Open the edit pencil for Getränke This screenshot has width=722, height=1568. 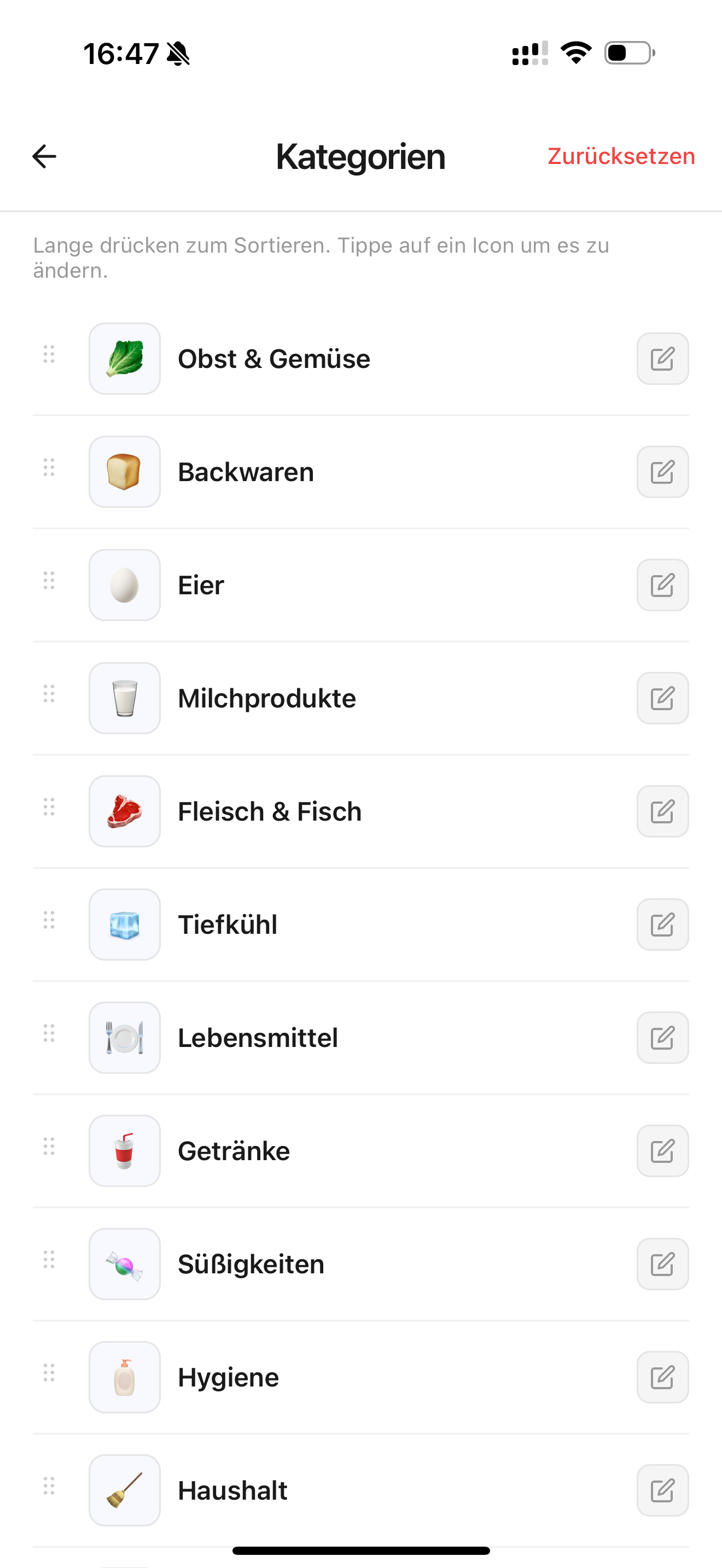click(x=662, y=1150)
